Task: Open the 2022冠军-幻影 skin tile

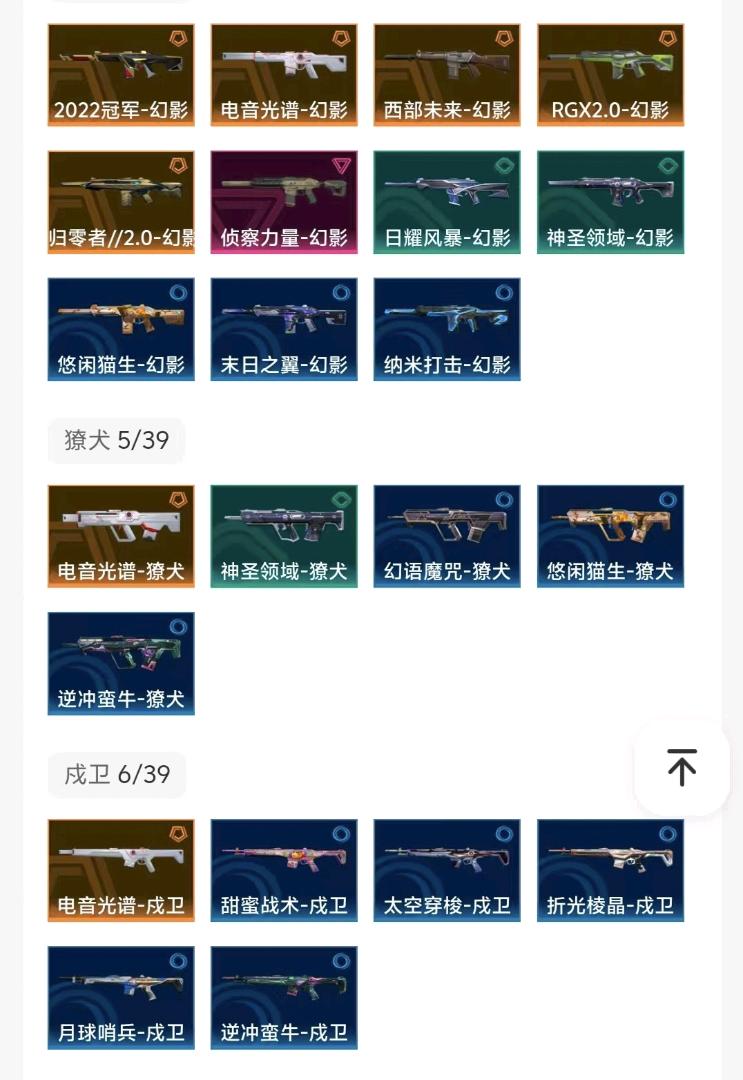Action: click(x=121, y=75)
